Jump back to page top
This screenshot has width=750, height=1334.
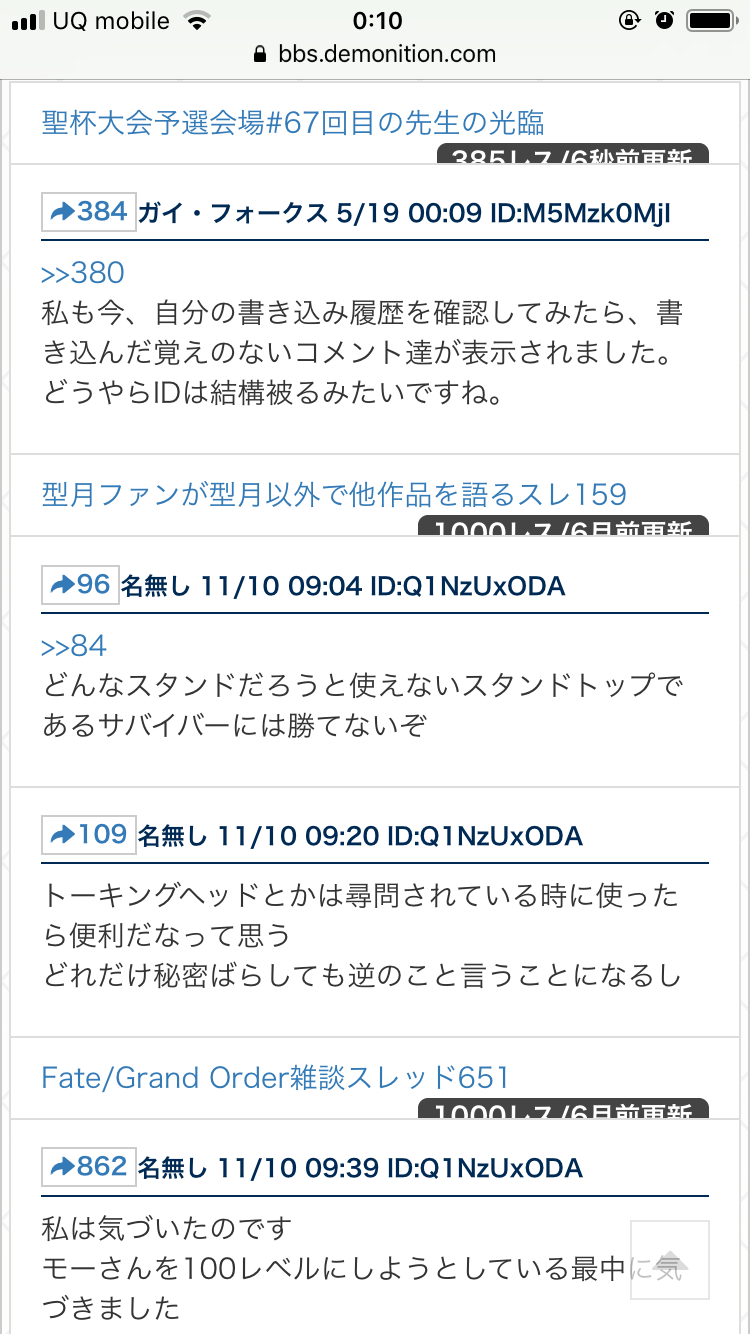670,1260
